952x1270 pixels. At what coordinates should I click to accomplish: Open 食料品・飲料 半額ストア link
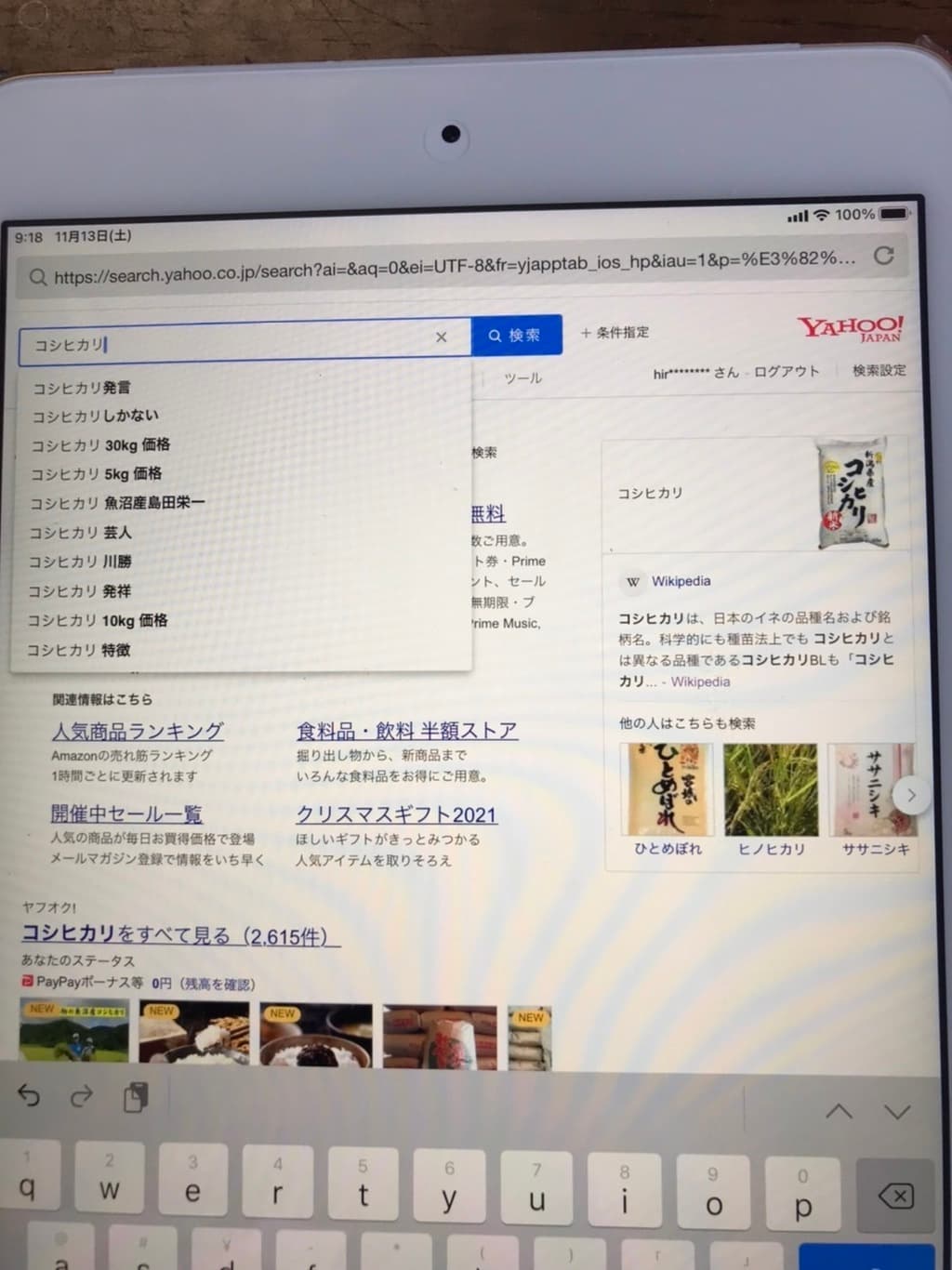coord(406,731)
